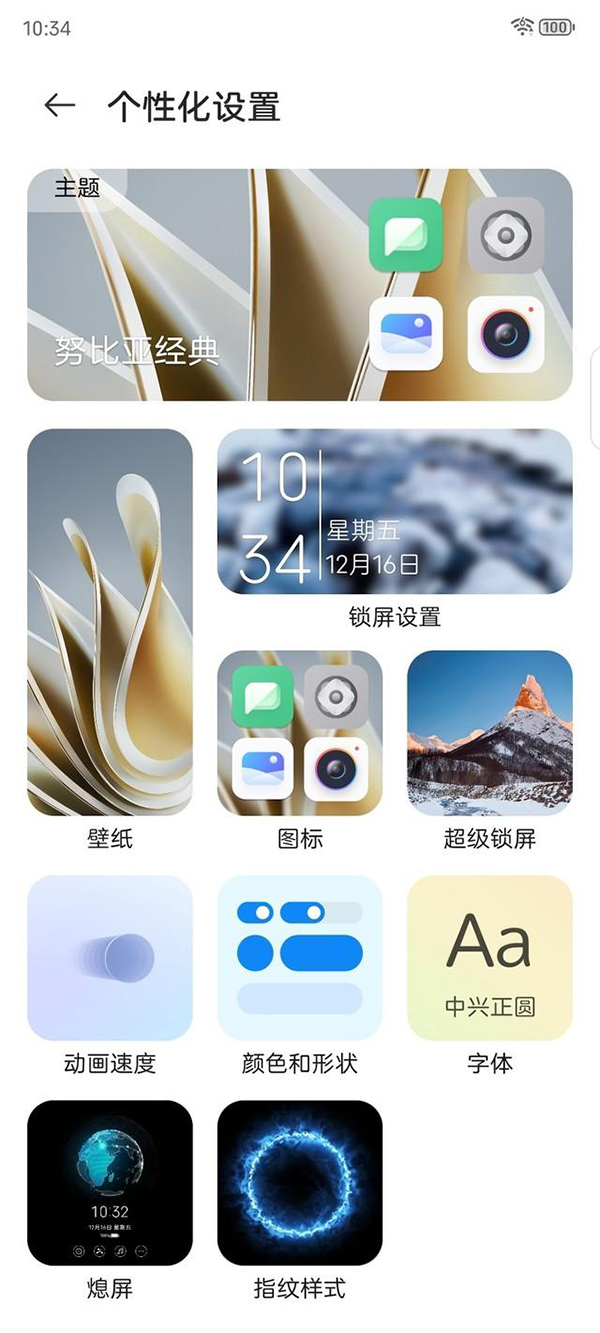
Task: Open the 壁纸 wallpaper tile
Action: coord(110,622)
